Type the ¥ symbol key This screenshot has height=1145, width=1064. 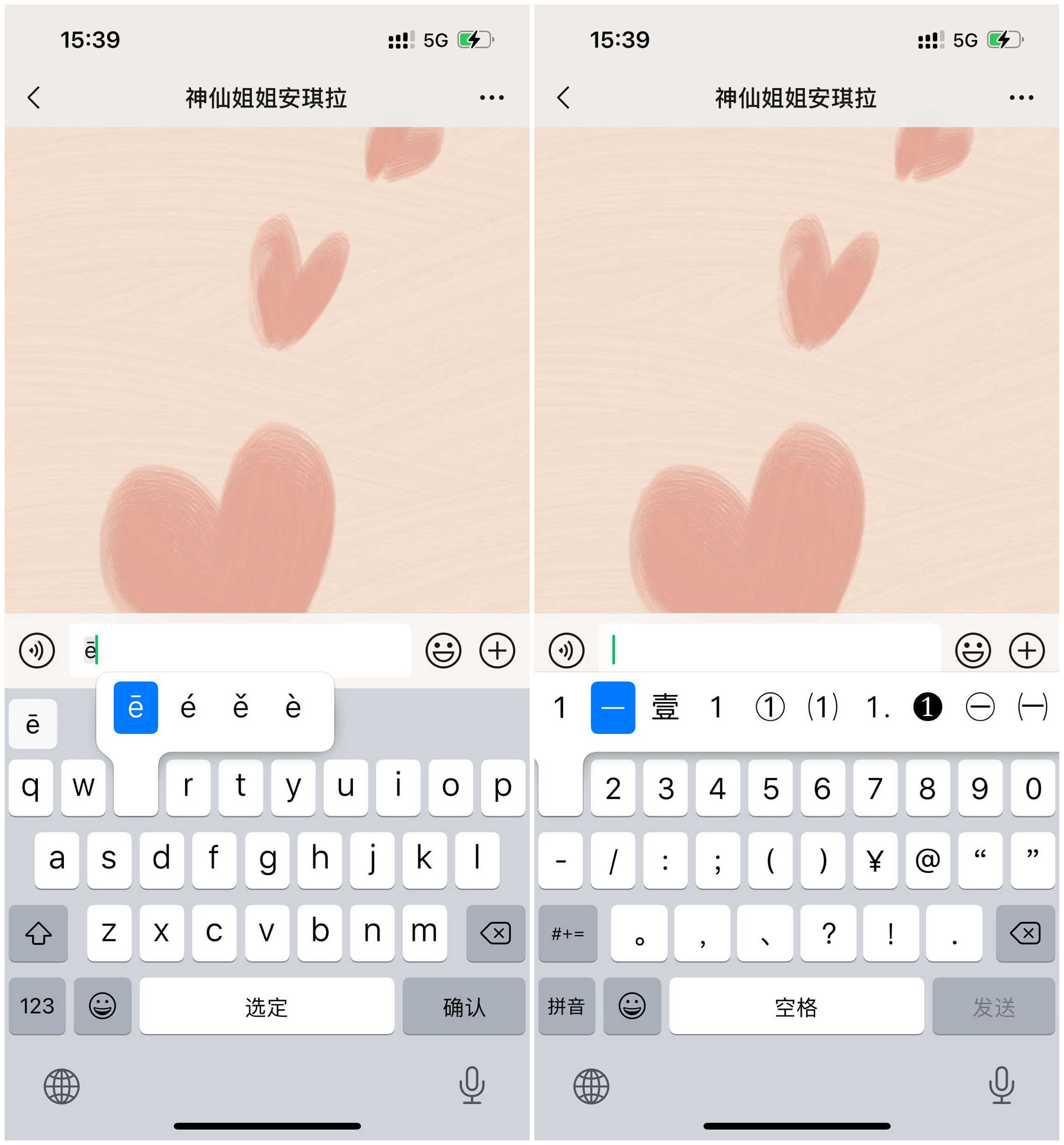[x=875, y=861]
